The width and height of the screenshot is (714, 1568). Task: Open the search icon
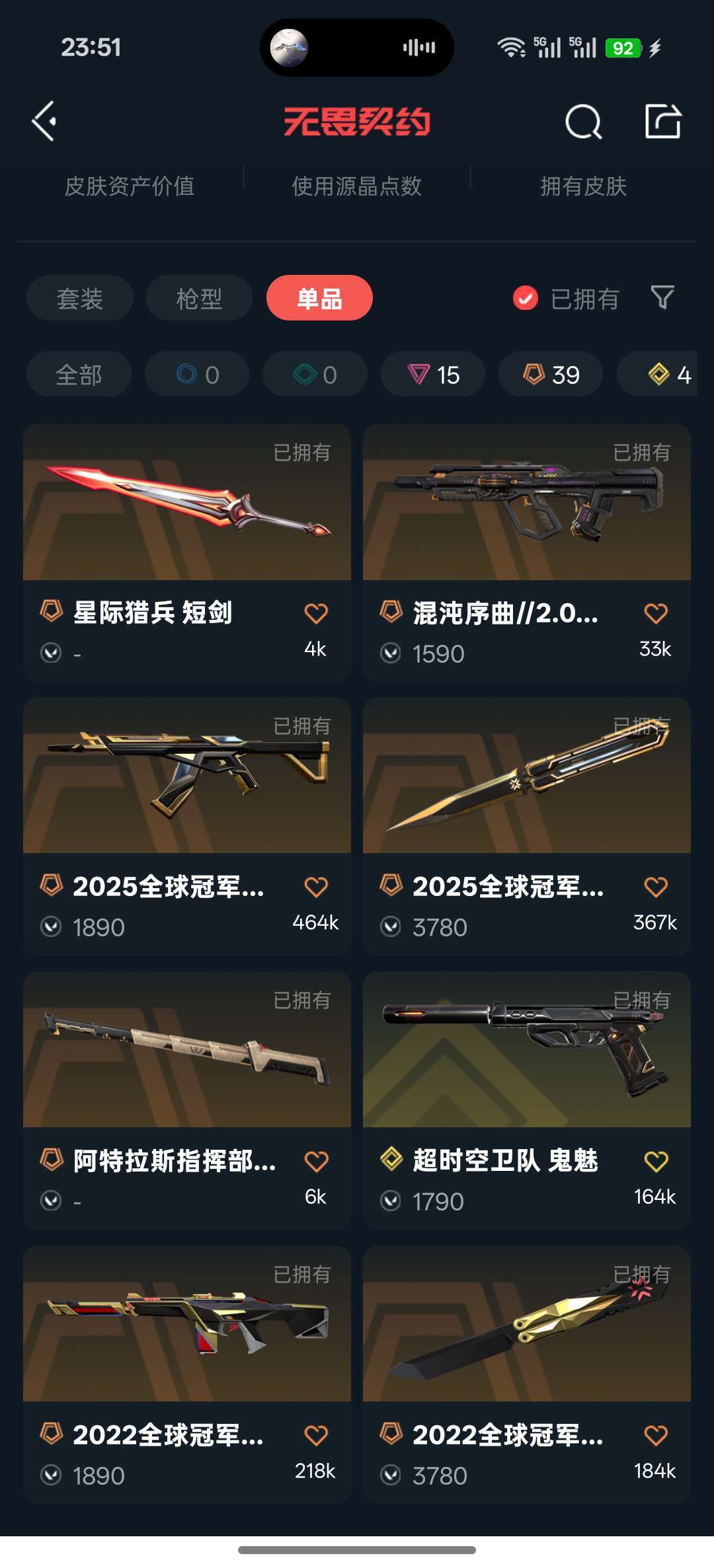(x=583, y=122)
